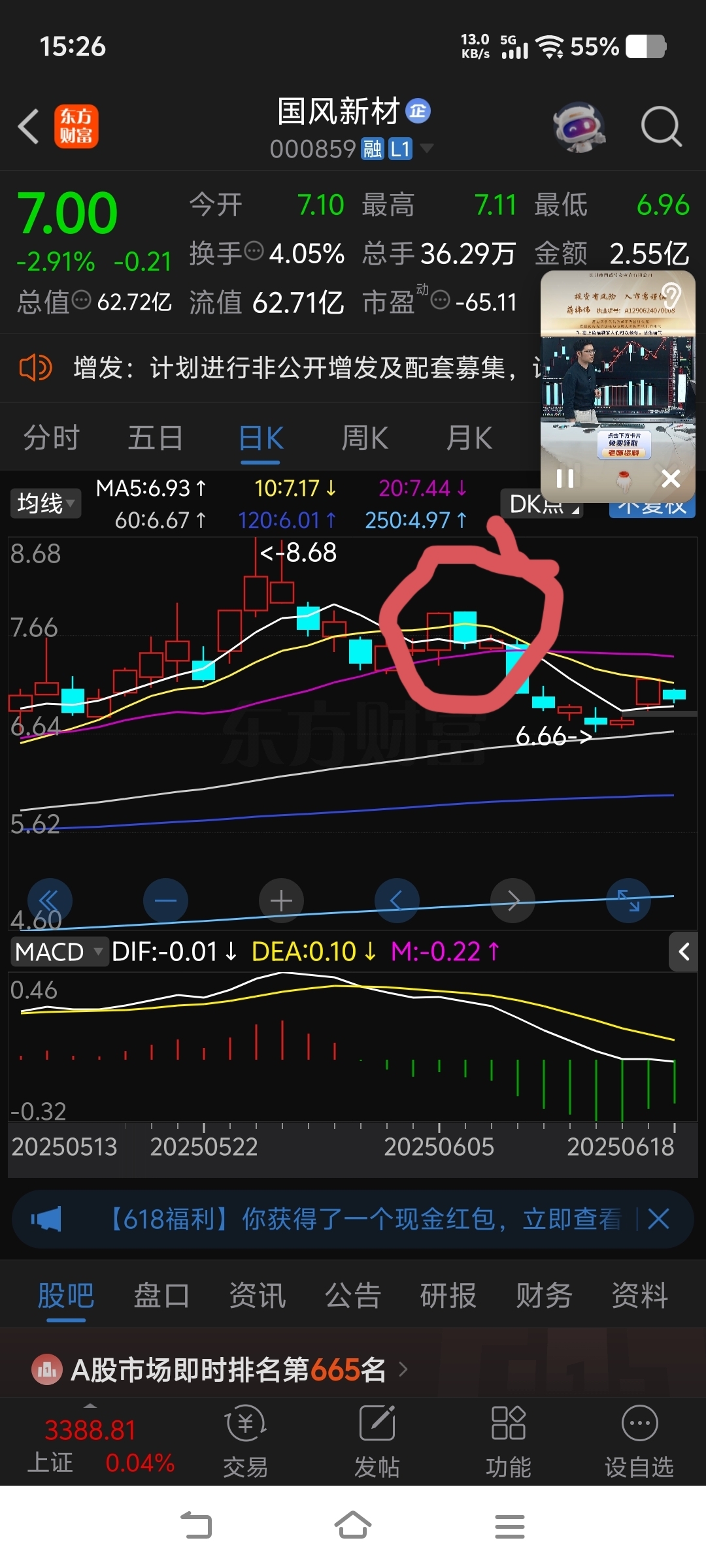Open the search magnifier icon

(661, 126)
